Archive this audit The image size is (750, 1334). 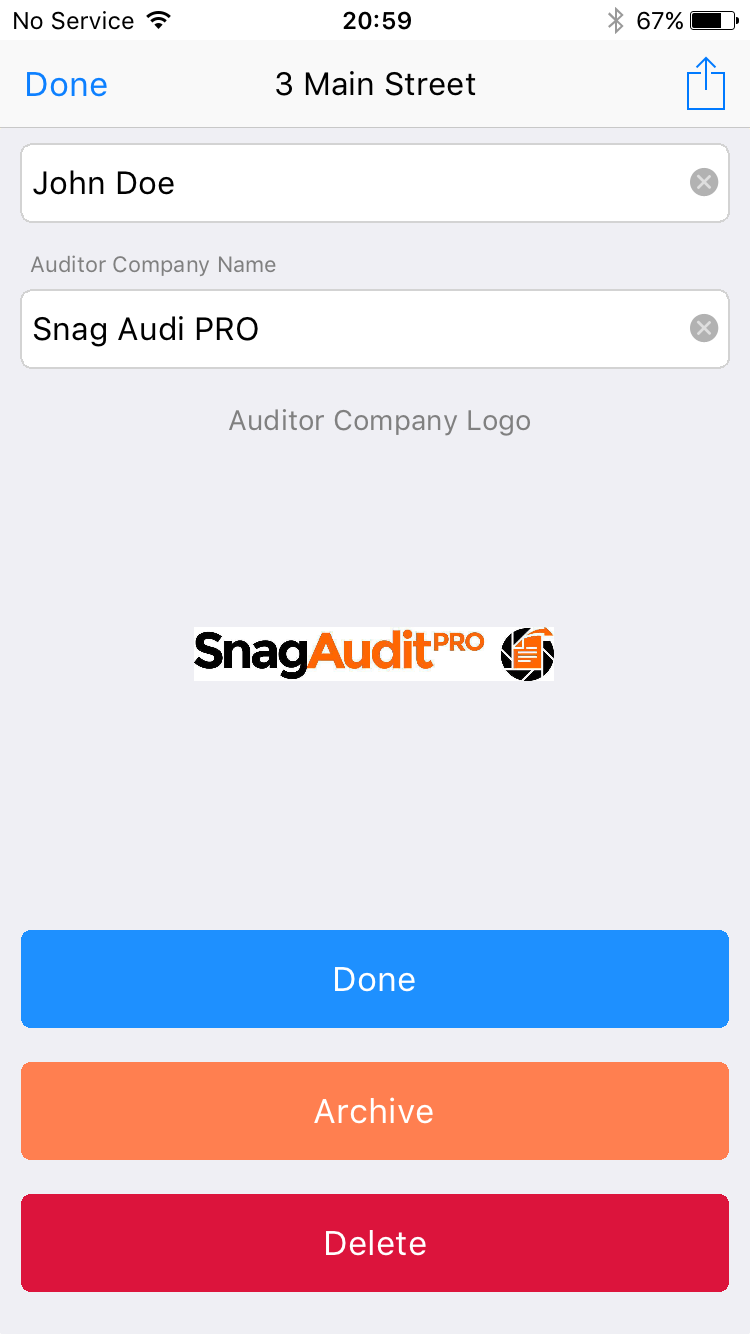[x=375, y=1111]
